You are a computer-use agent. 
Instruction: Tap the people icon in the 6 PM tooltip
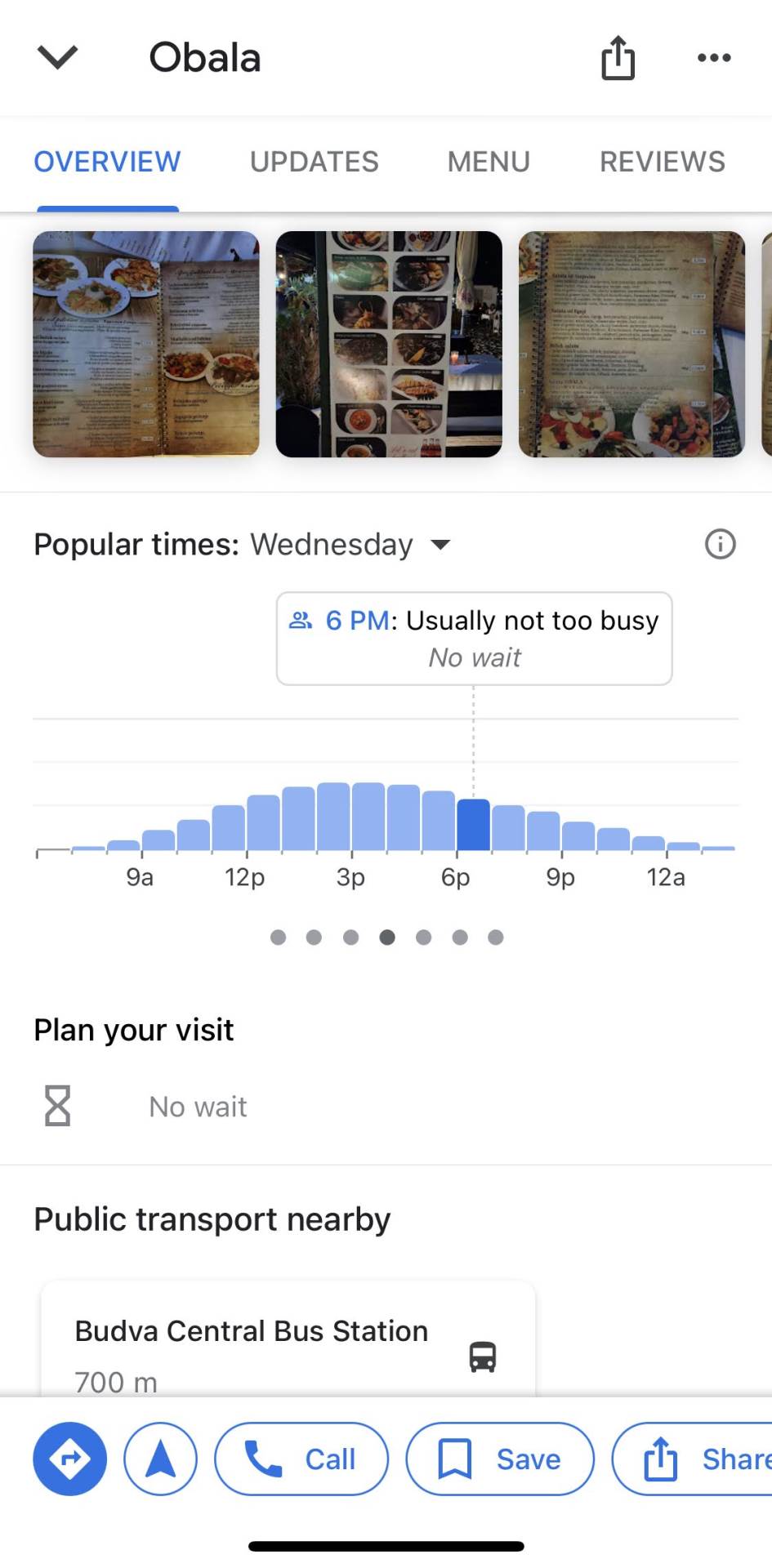(301, 621)
